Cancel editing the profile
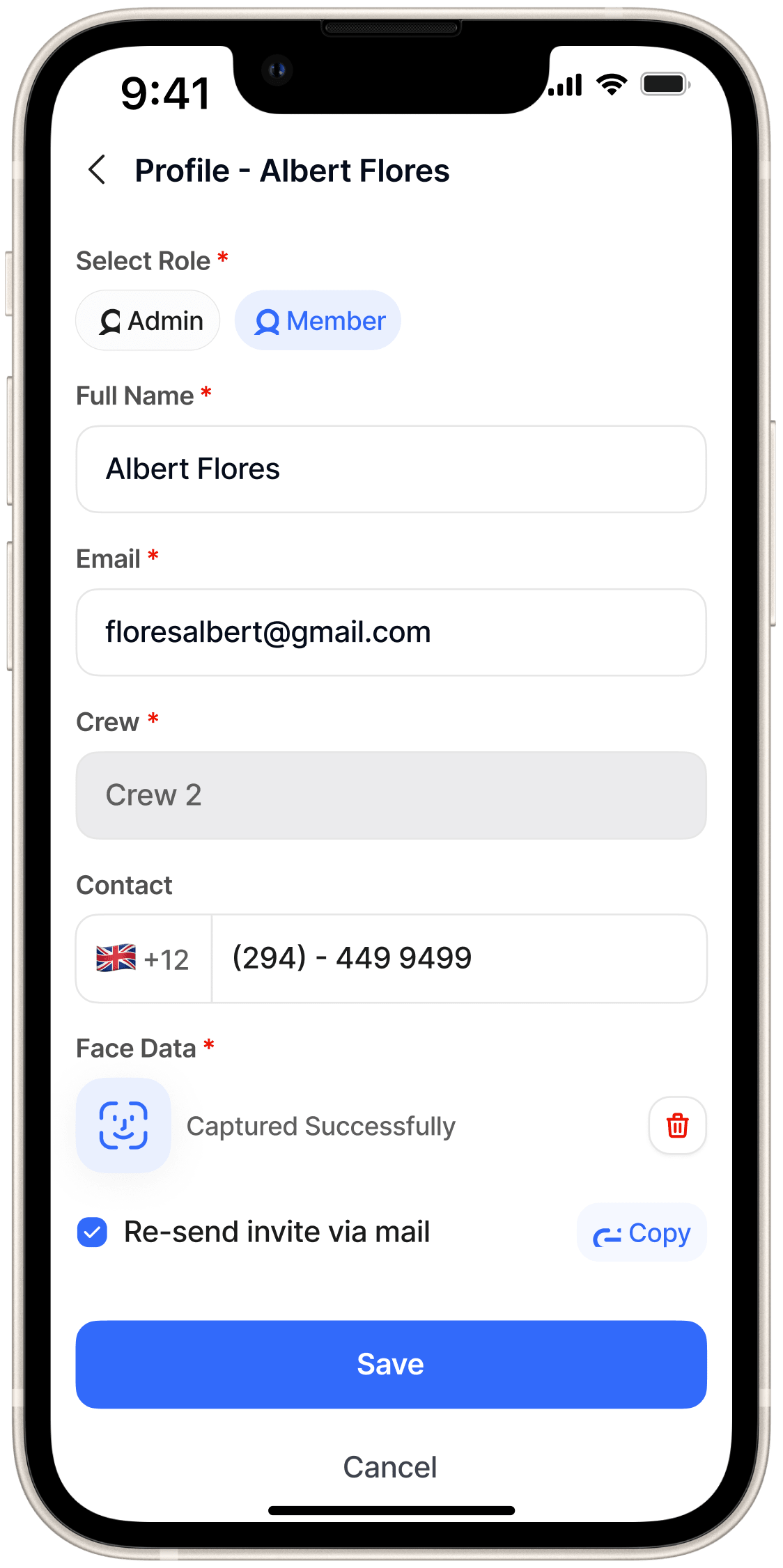The width and height of the screenshot is (783, 1568). click(x=390, y=1467)
